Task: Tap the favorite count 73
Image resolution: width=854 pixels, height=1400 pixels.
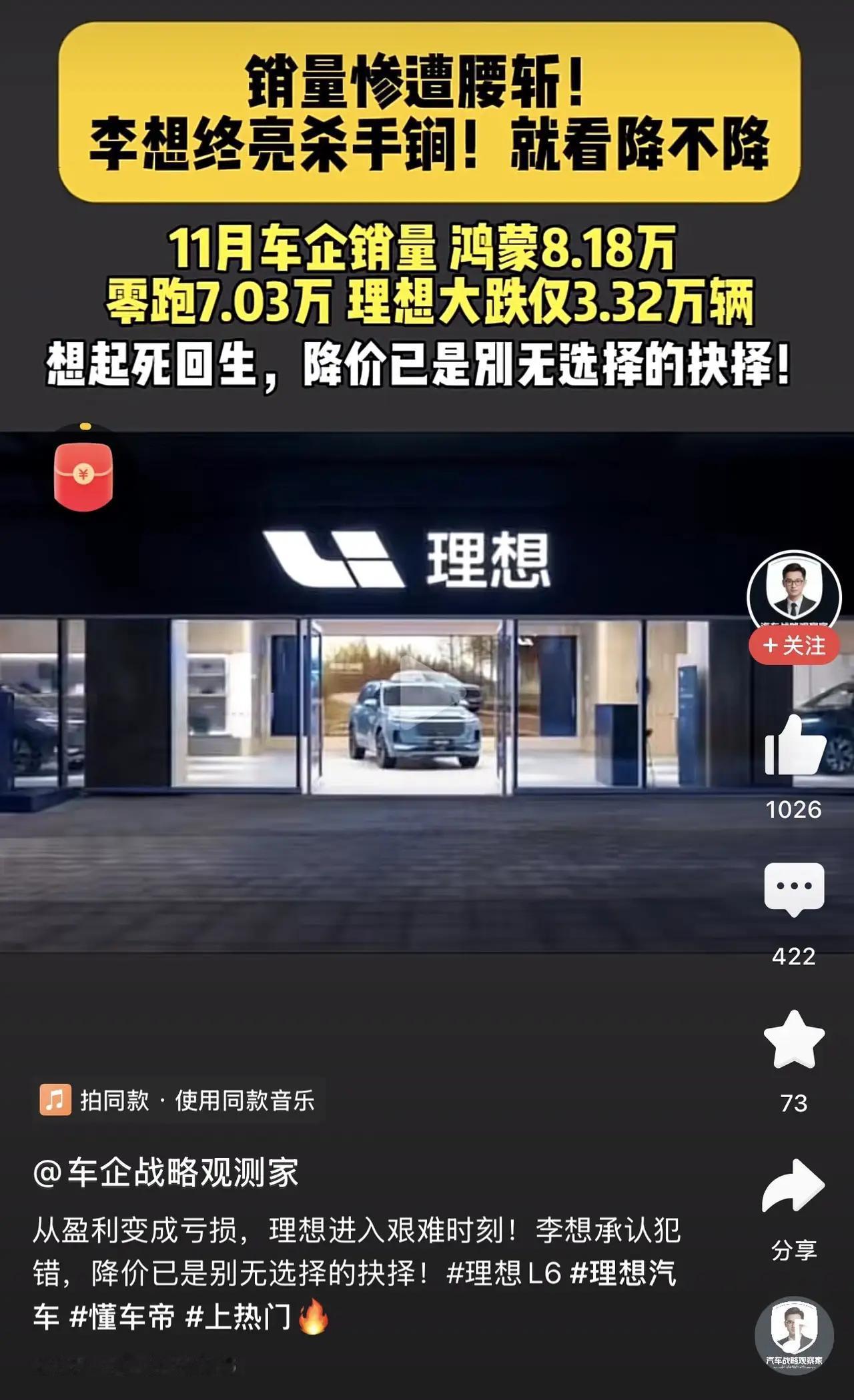Action: pyautogui.click(x=795, y=1104)
